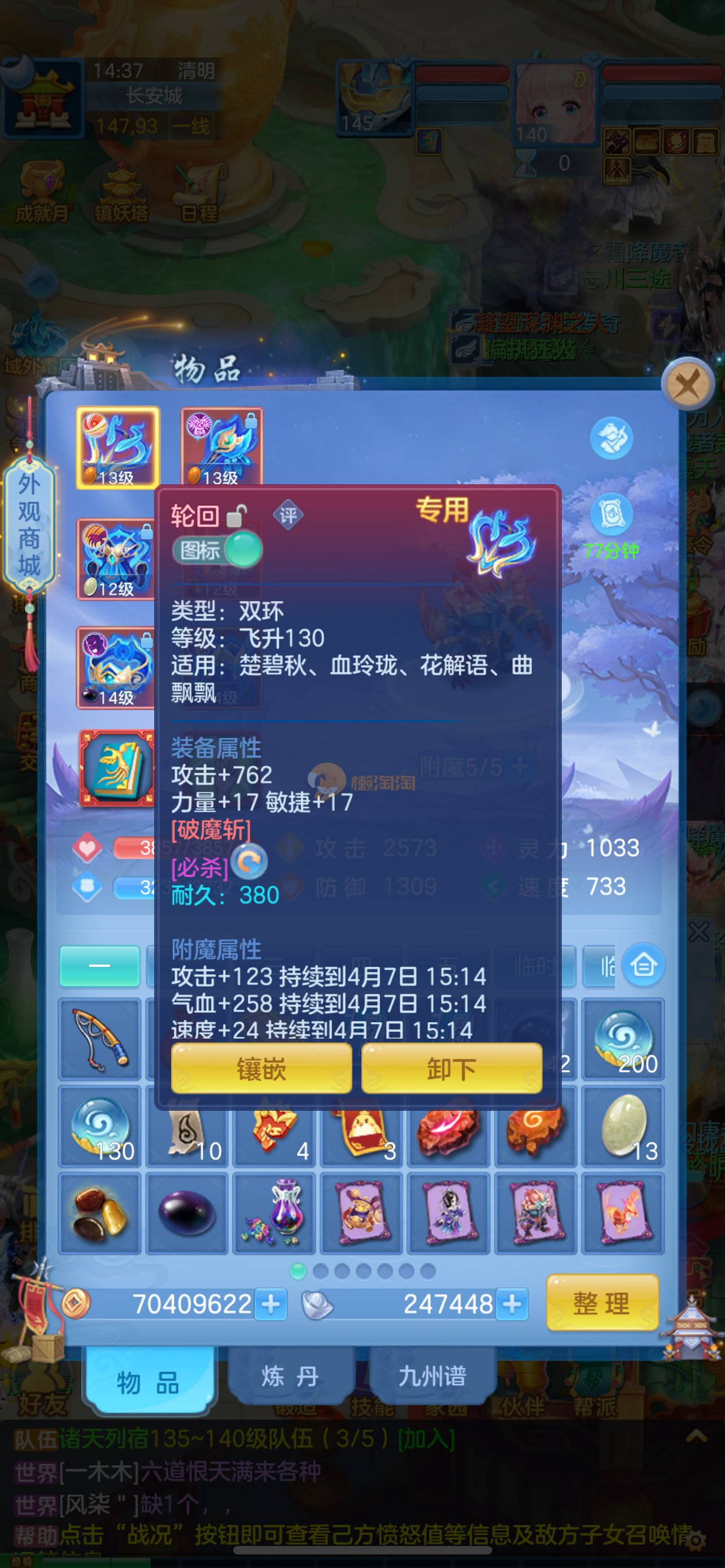
Task: Tap the 整理 sort button
Action: tap(601, 1303)
